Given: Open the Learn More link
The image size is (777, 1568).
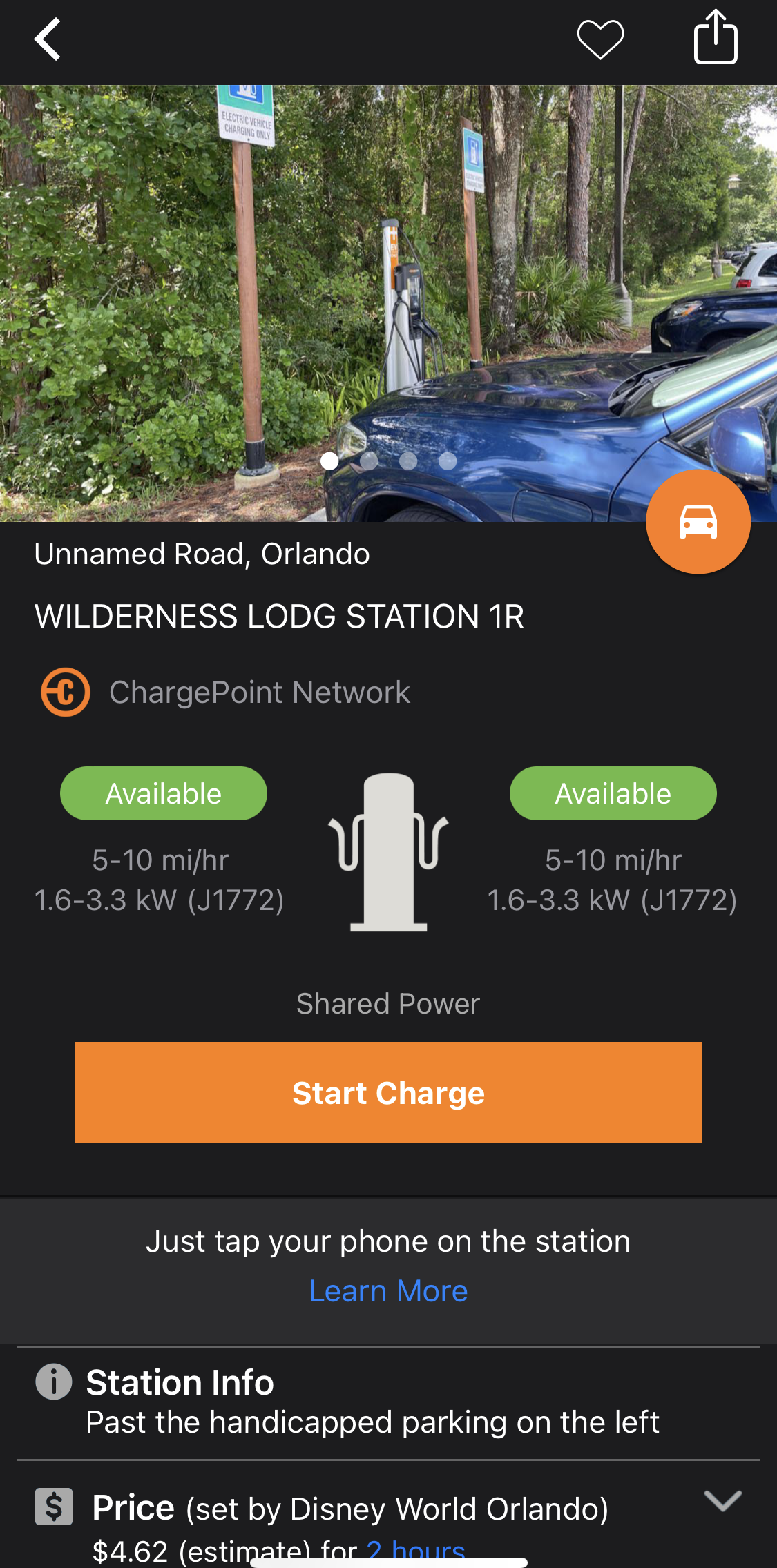Looking at the screenshot, I should tap(388, 1290).
